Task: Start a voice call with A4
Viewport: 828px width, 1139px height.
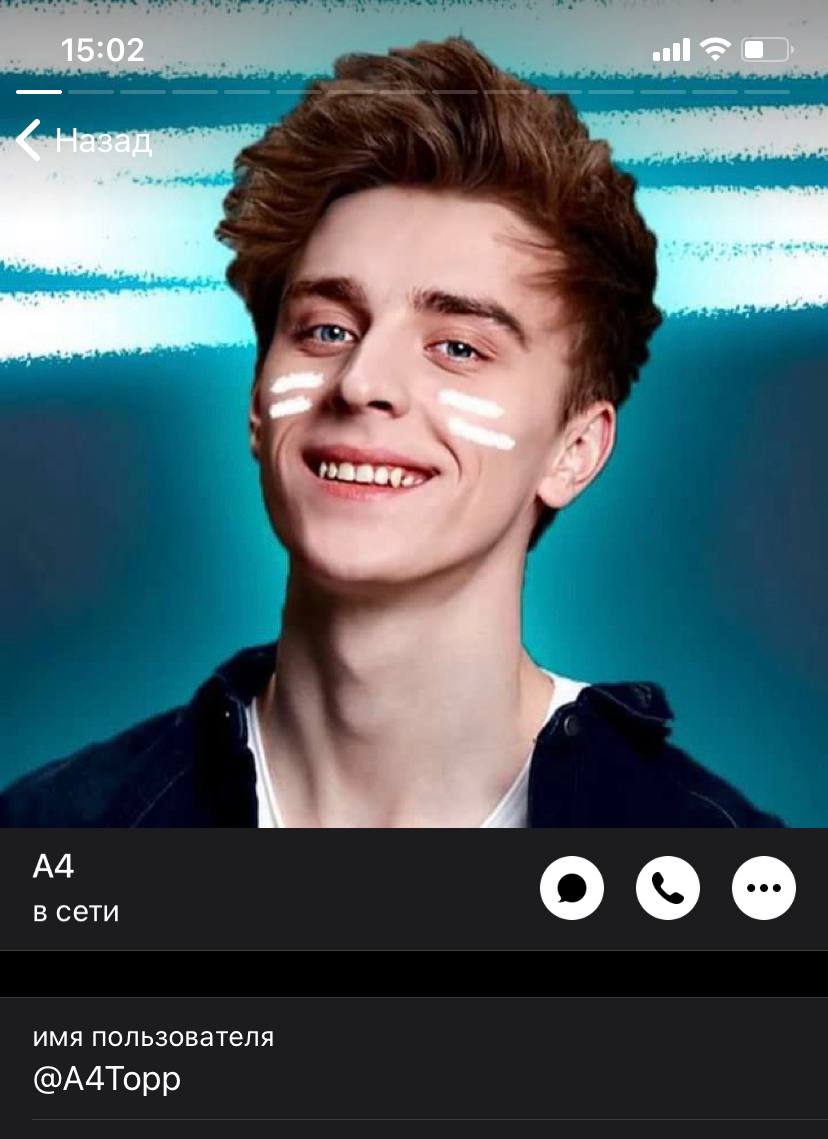Action: click(x=668, y=887)
